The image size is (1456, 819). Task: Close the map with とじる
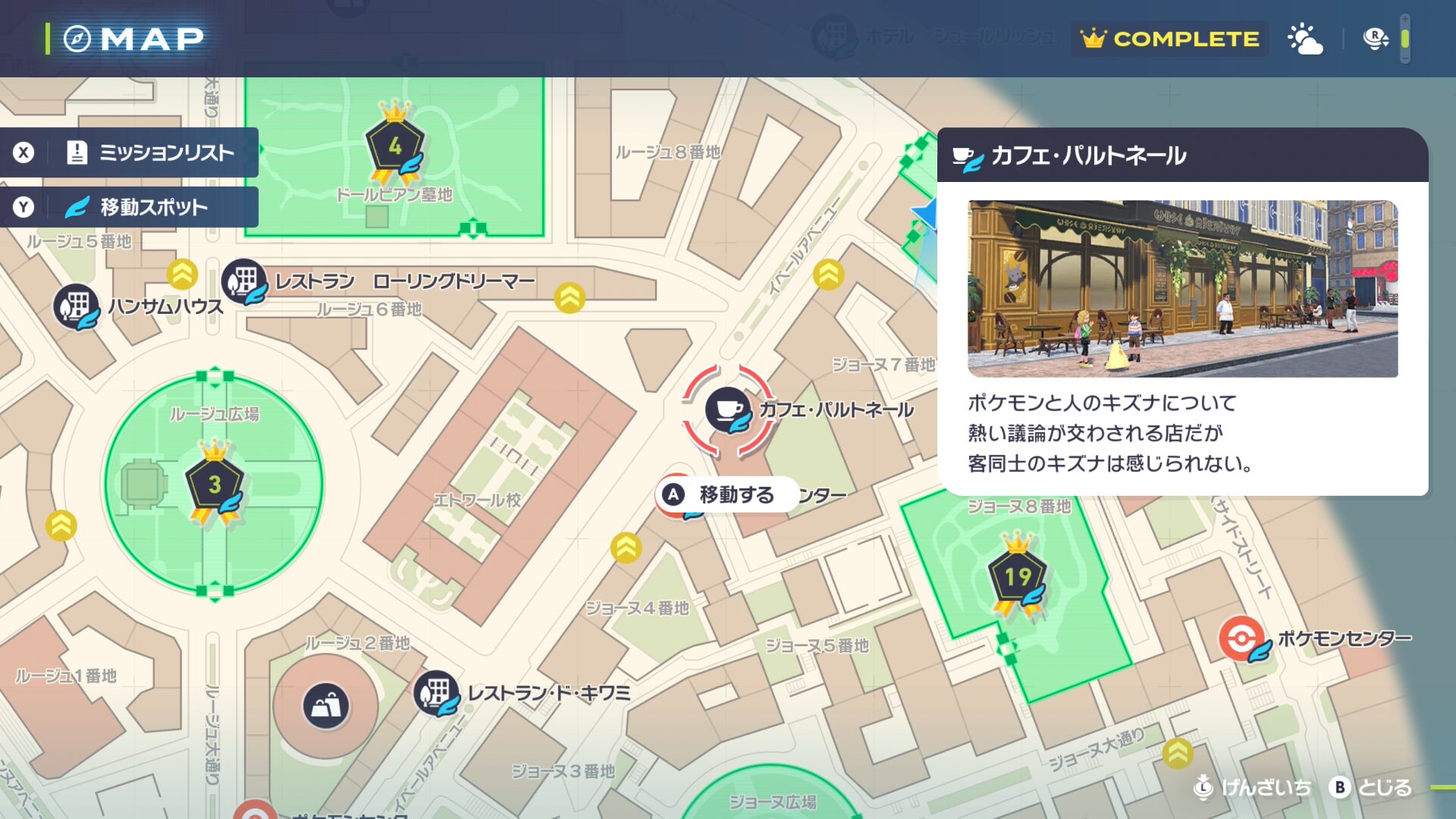[x=1373, y=788]
